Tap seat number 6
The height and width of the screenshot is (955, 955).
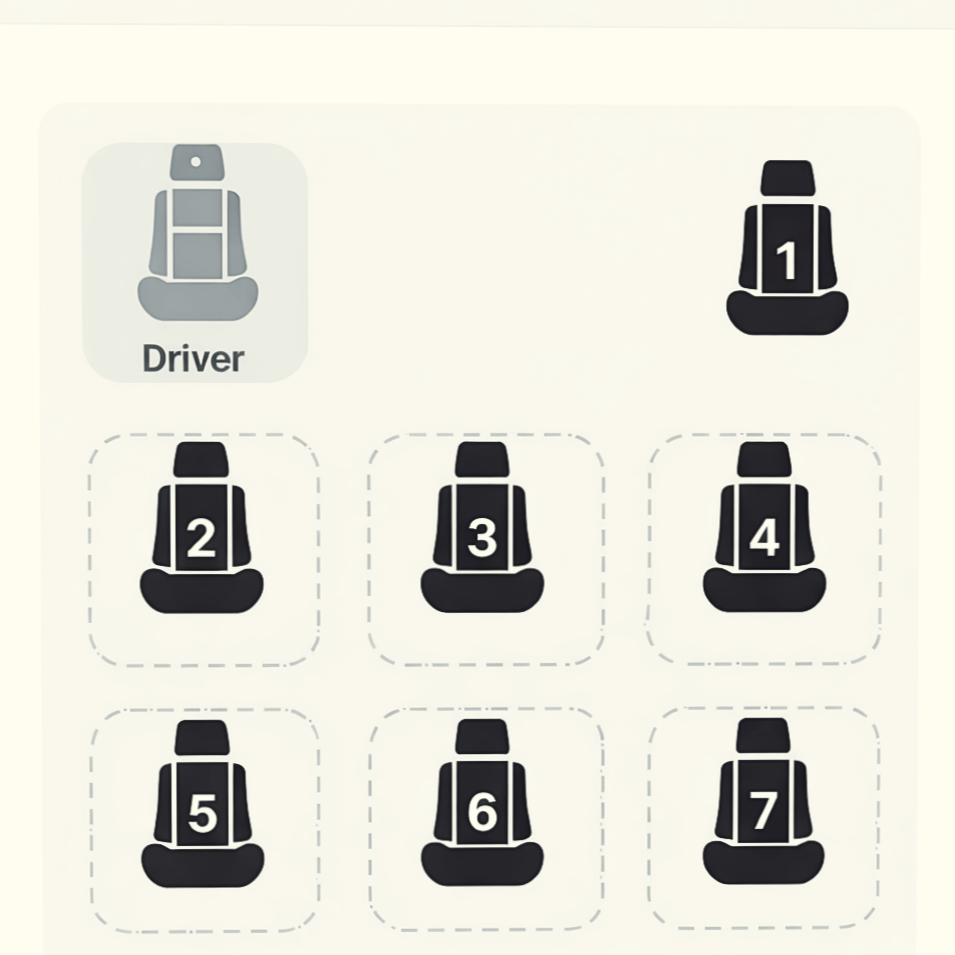[x=483, y=807]
